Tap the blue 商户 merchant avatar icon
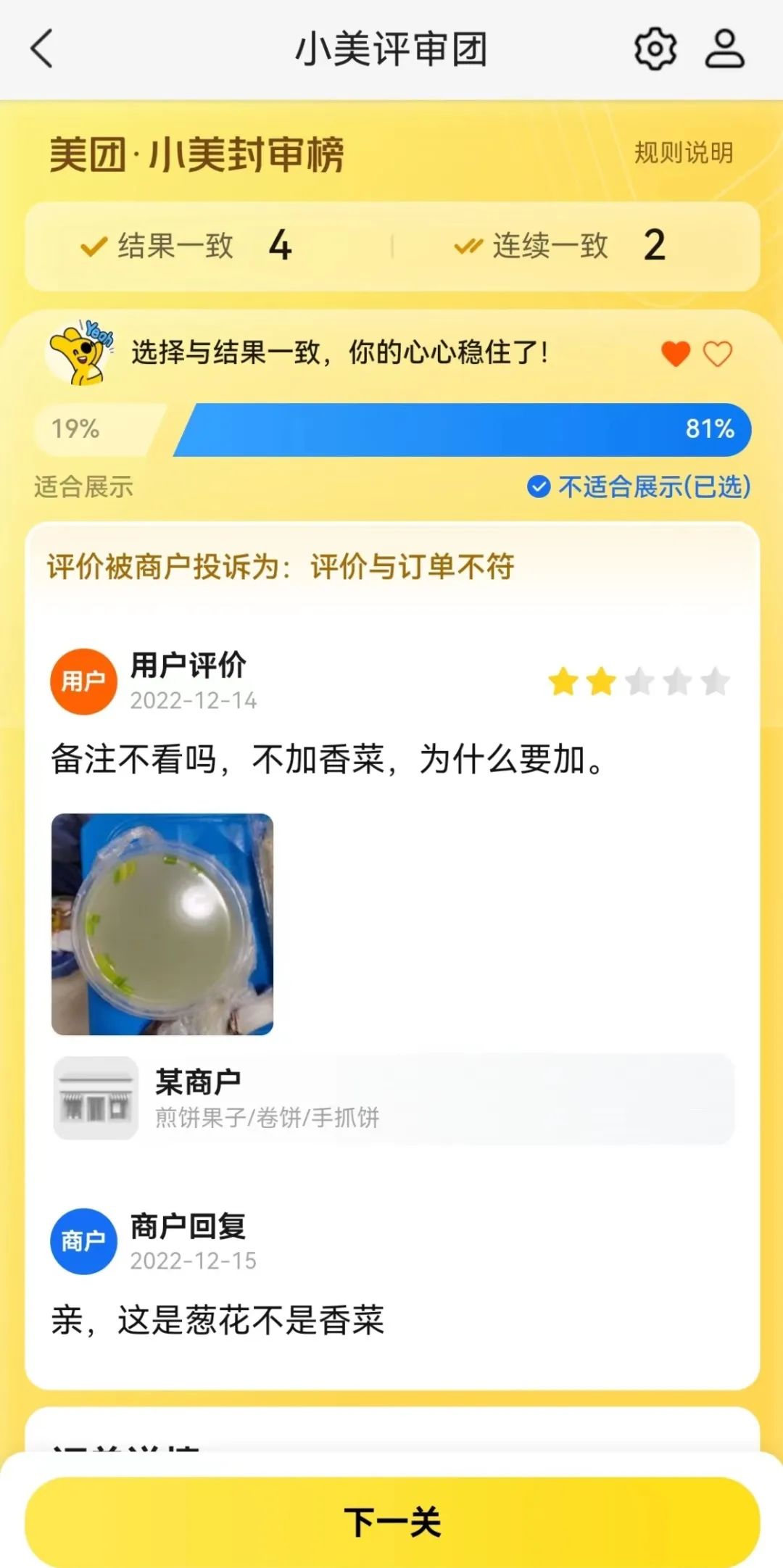Image resolution: width=783 pixels, height=1568 pixels. click(83, 1240)
